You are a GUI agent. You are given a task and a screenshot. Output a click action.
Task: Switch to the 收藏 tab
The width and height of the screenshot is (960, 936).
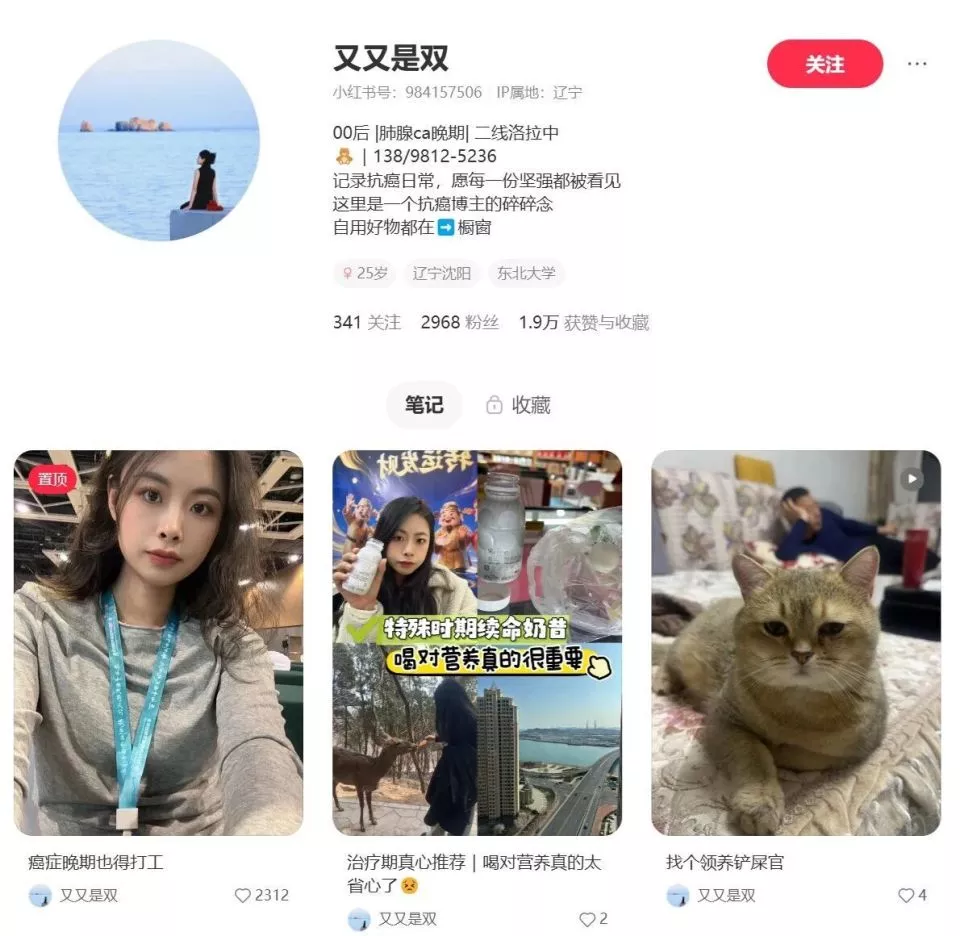pyautogui.click(x=519, y=405)
